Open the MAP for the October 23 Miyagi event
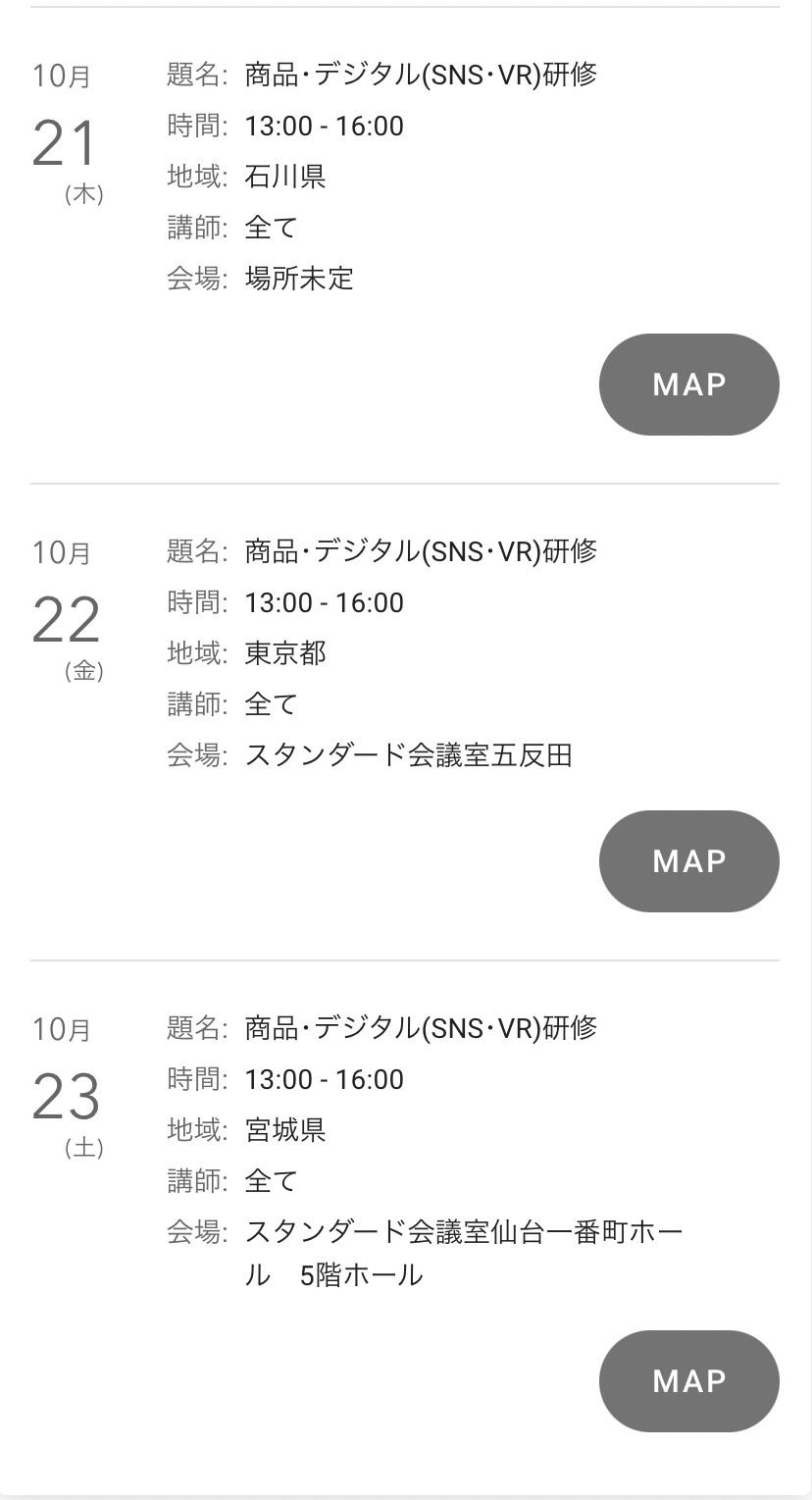 point(688,1381)
